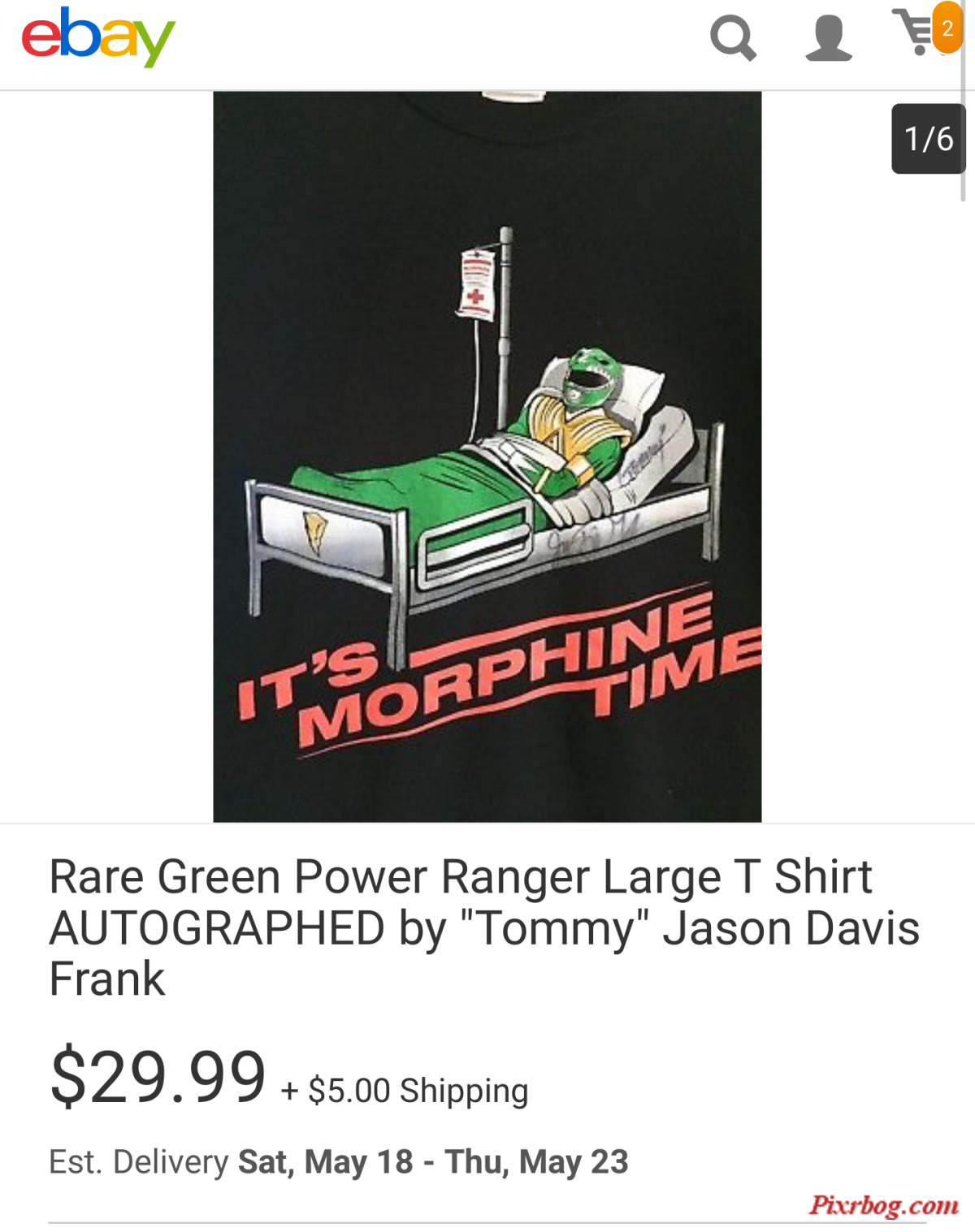Open the account profile icon

pyautogui.click(x=828, y=38)
